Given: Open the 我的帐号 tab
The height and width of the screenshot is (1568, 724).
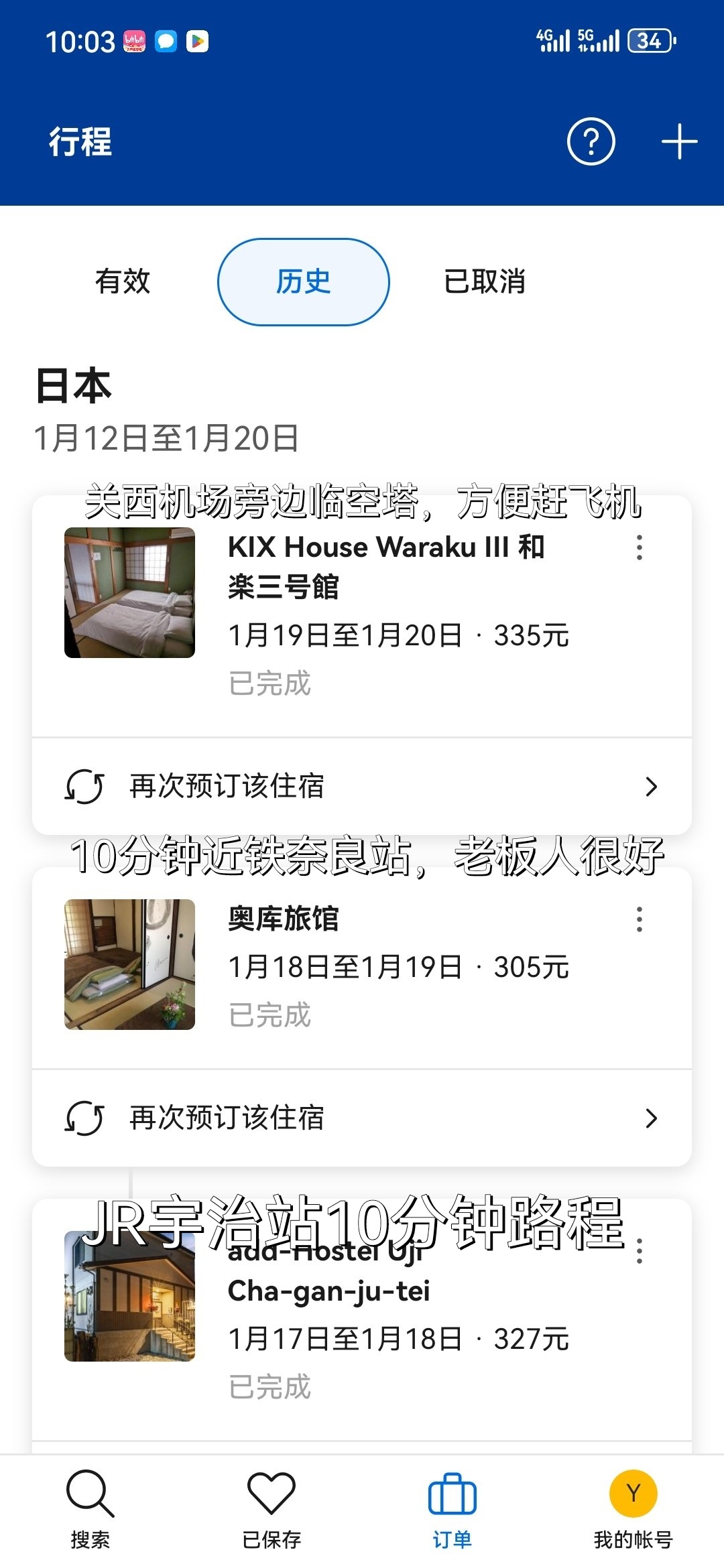Looking at the screenshot, I should pos(633,1510).
